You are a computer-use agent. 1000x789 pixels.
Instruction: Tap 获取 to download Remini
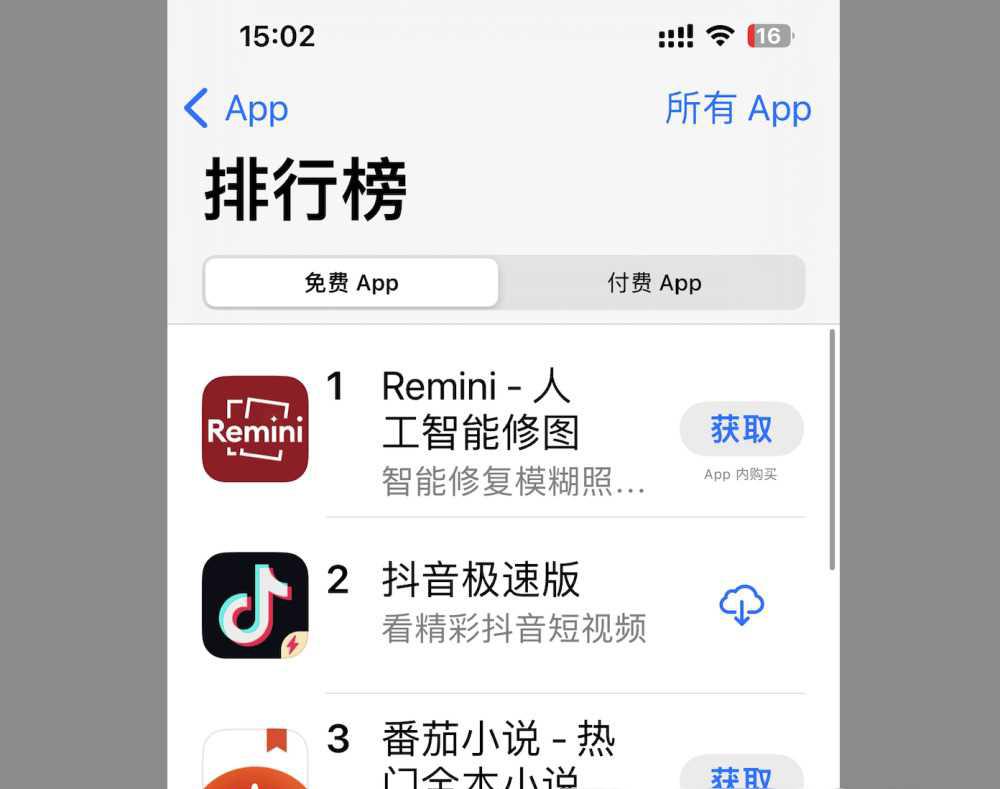(x=741, y=429)
